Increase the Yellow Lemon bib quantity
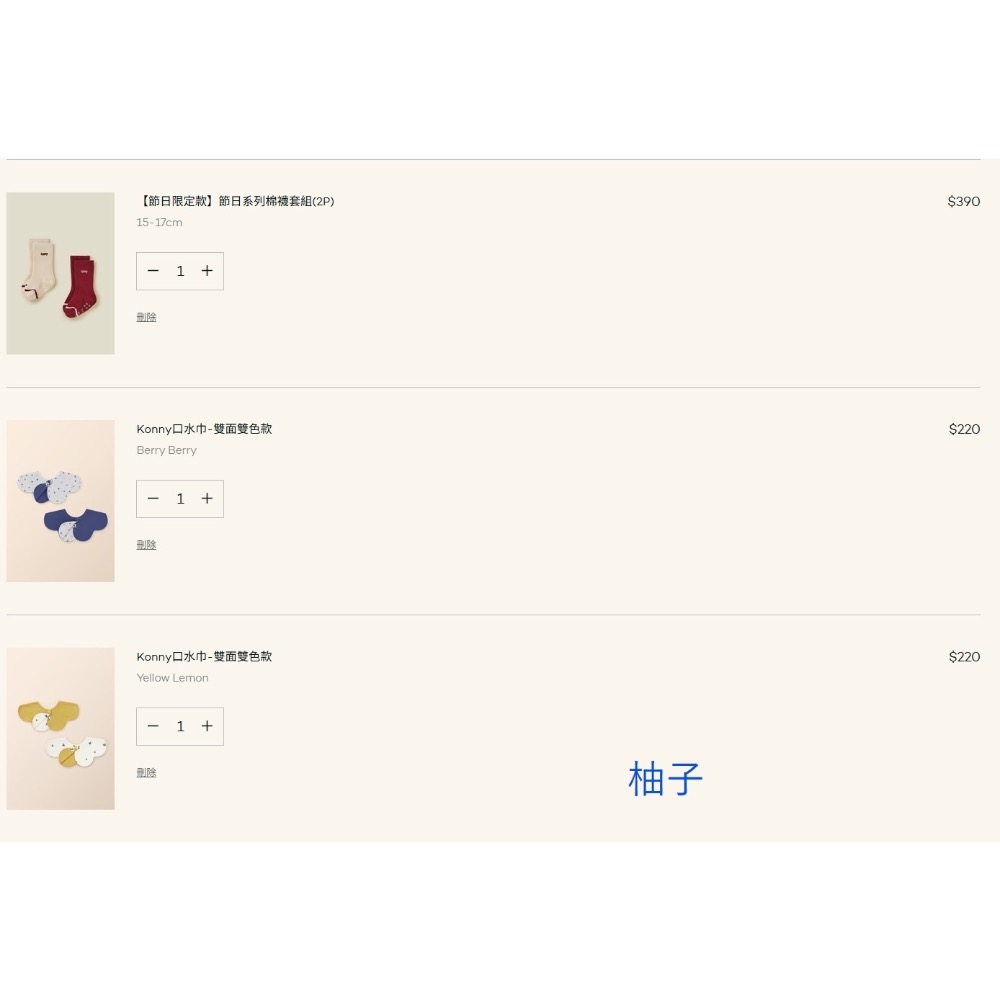Image resolution: width=1000 pixels, height=1000 pixels. (x=207, y=727)
